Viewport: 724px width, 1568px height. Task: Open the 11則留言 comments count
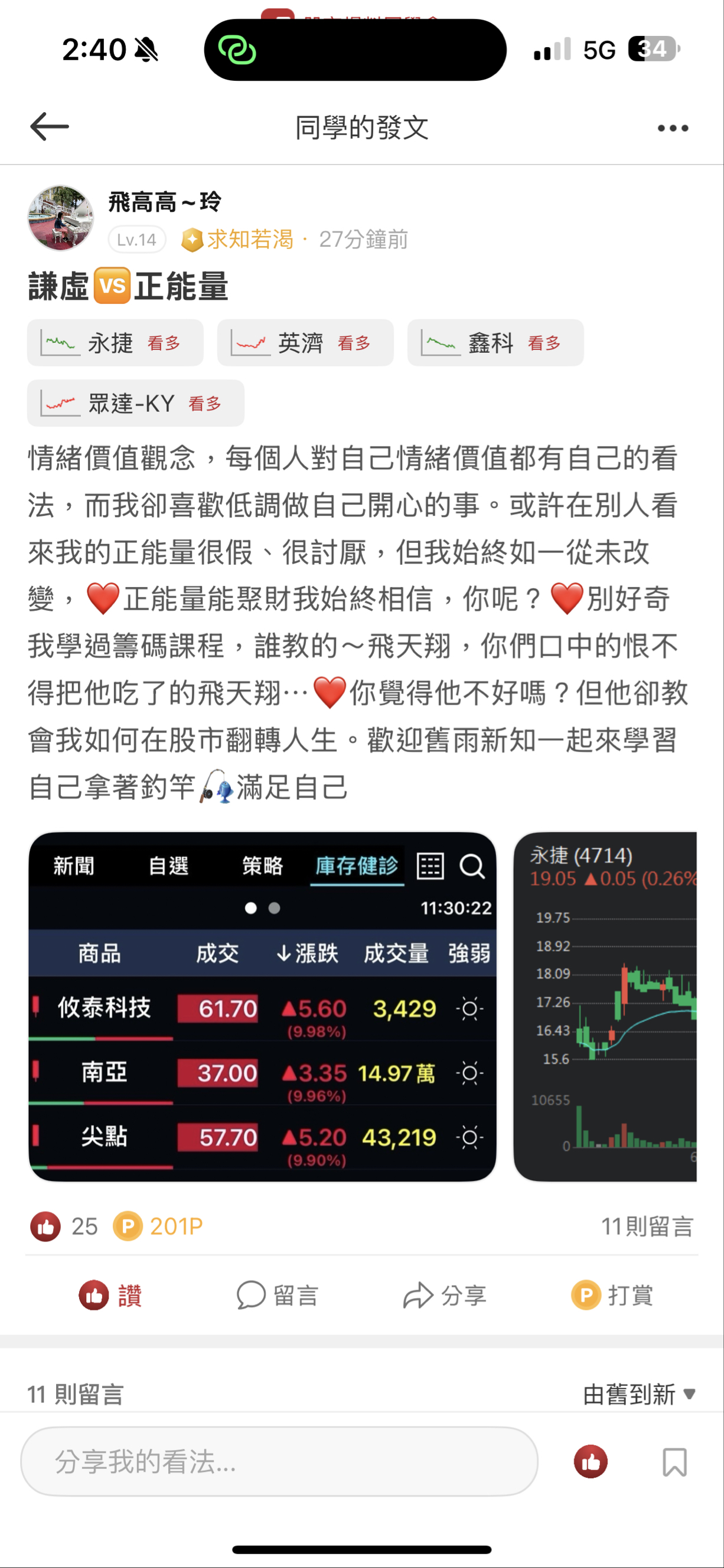[x=647, y=1226]
